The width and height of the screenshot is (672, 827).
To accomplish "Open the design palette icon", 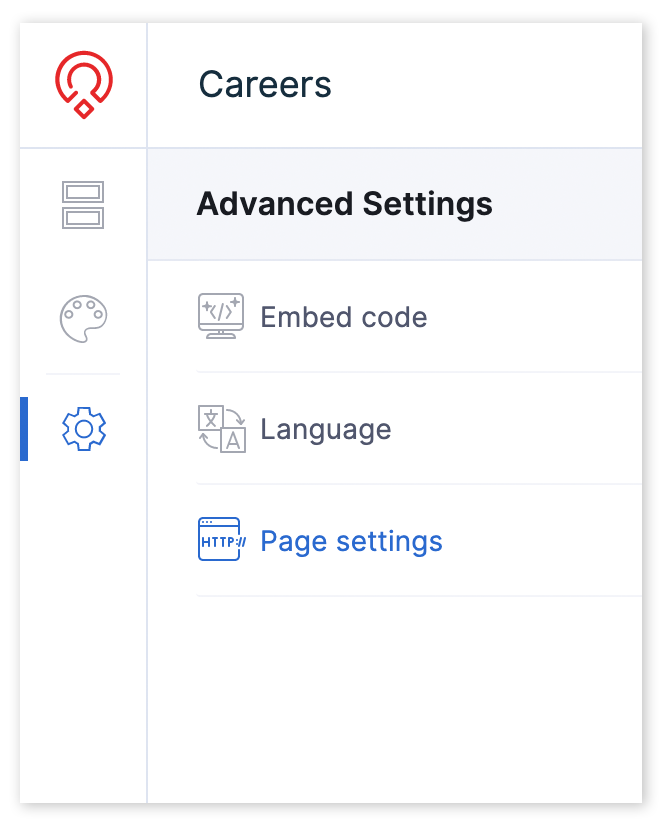I will point(83,318).
